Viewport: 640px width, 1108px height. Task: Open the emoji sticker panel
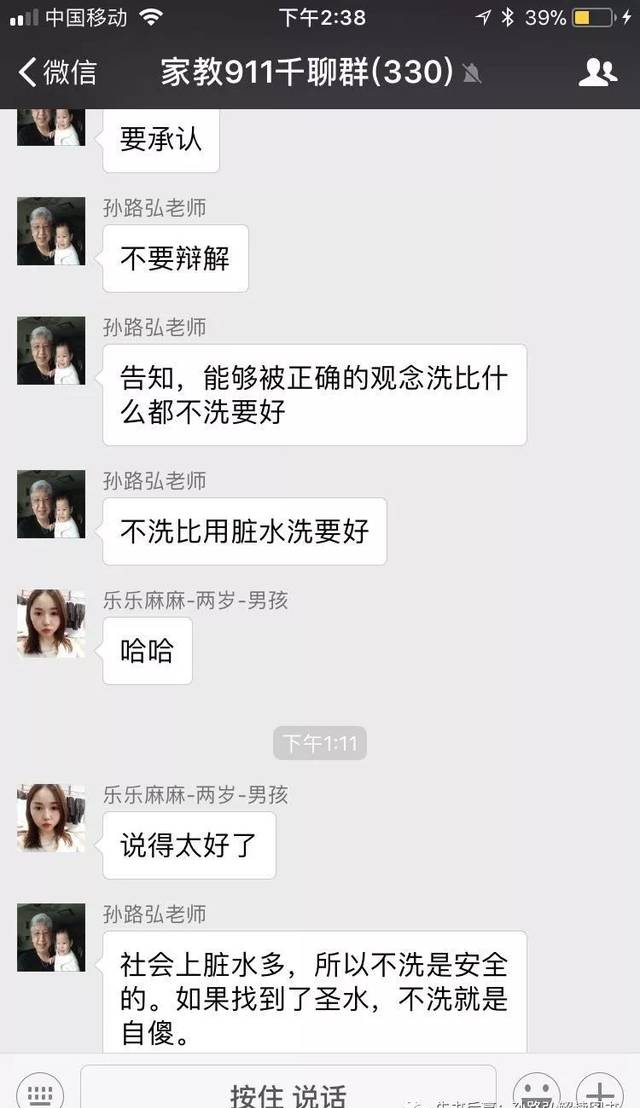[x=536, y=1093]
